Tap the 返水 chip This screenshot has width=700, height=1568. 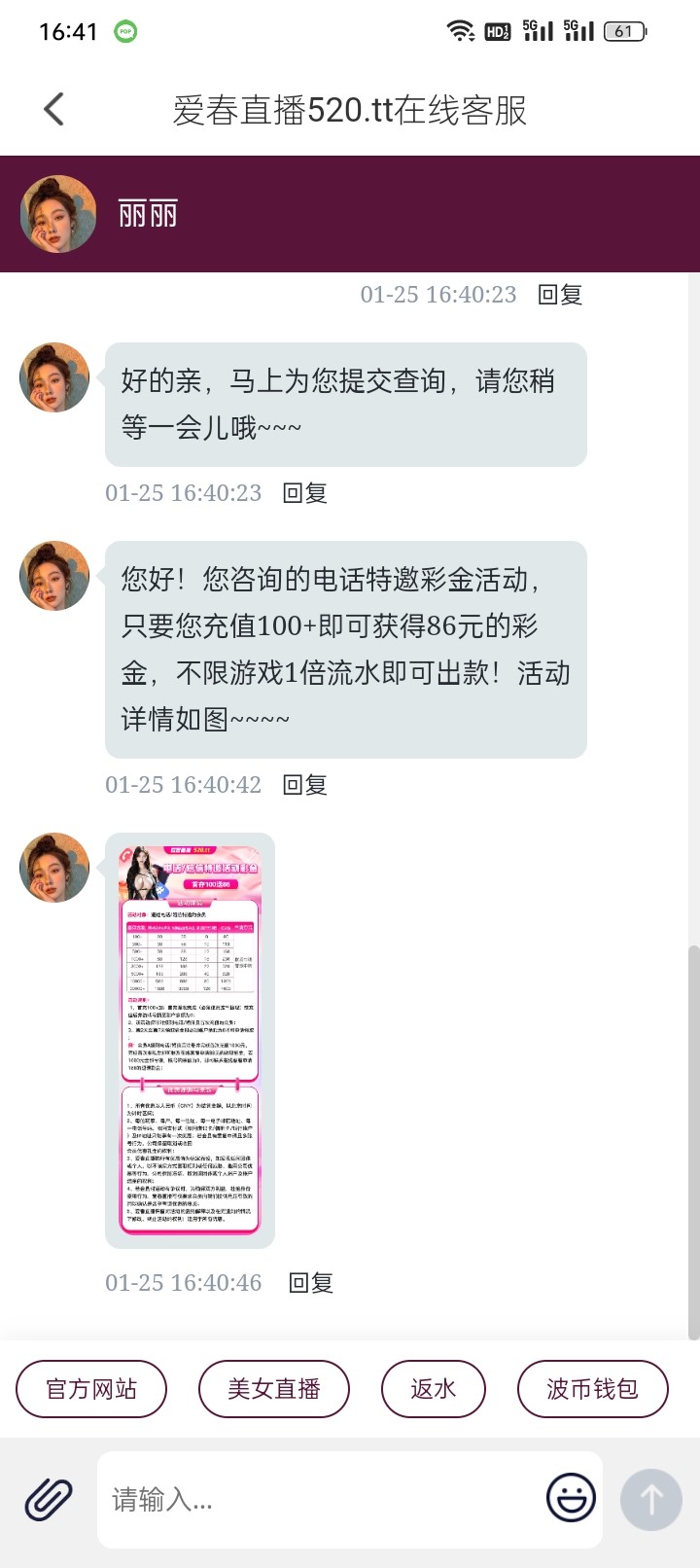(x=433, y=1389)
